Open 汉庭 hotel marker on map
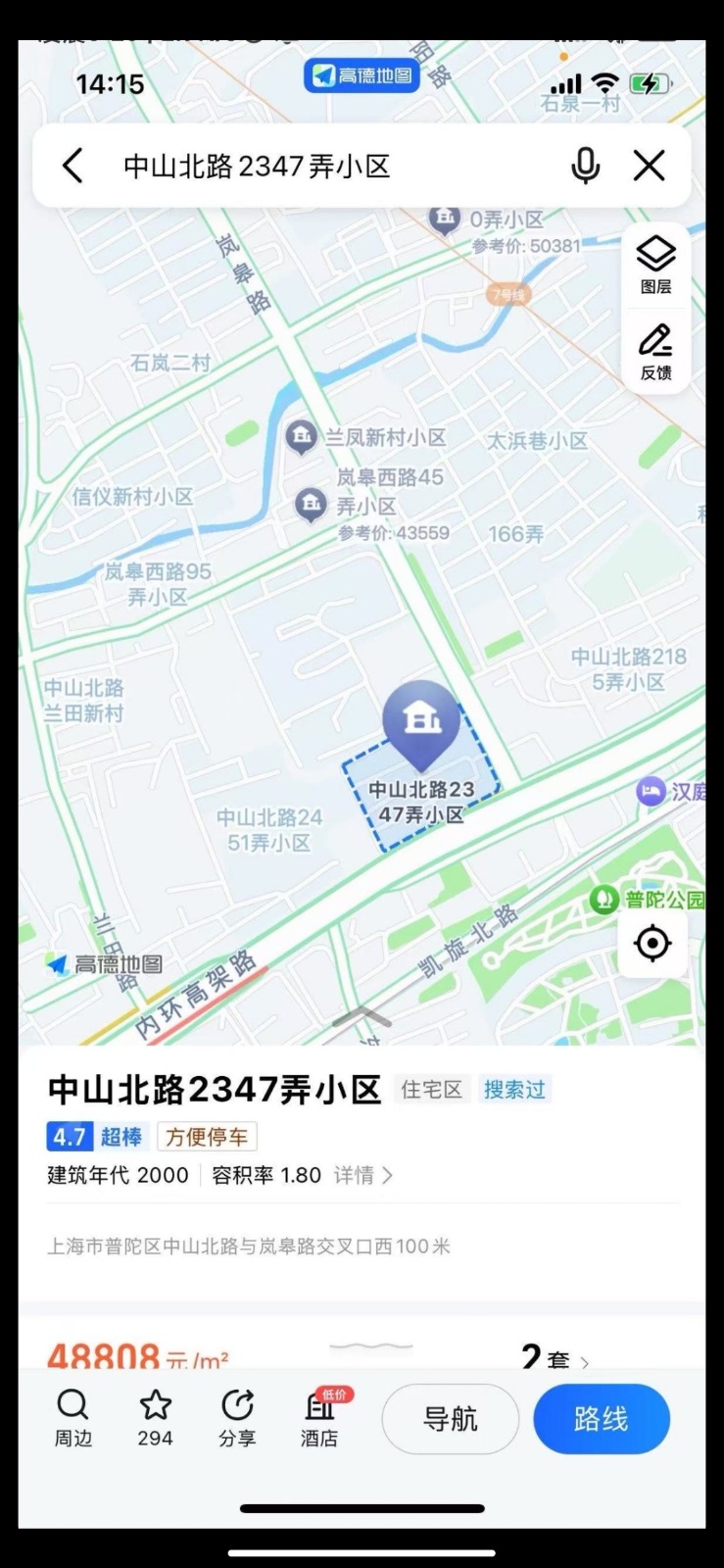This screenshot has width=724, height=1568. (x=650, y=792)
